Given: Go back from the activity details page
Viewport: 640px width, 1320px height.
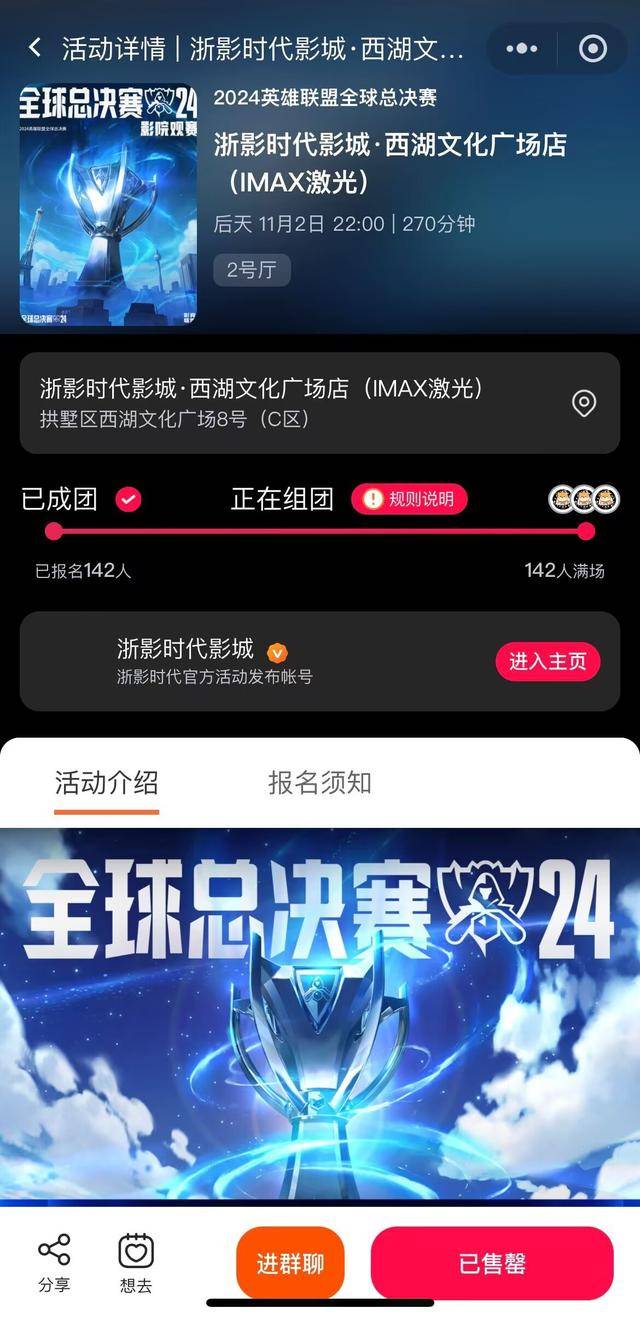Looking at the screenshot, I should 35,48.
